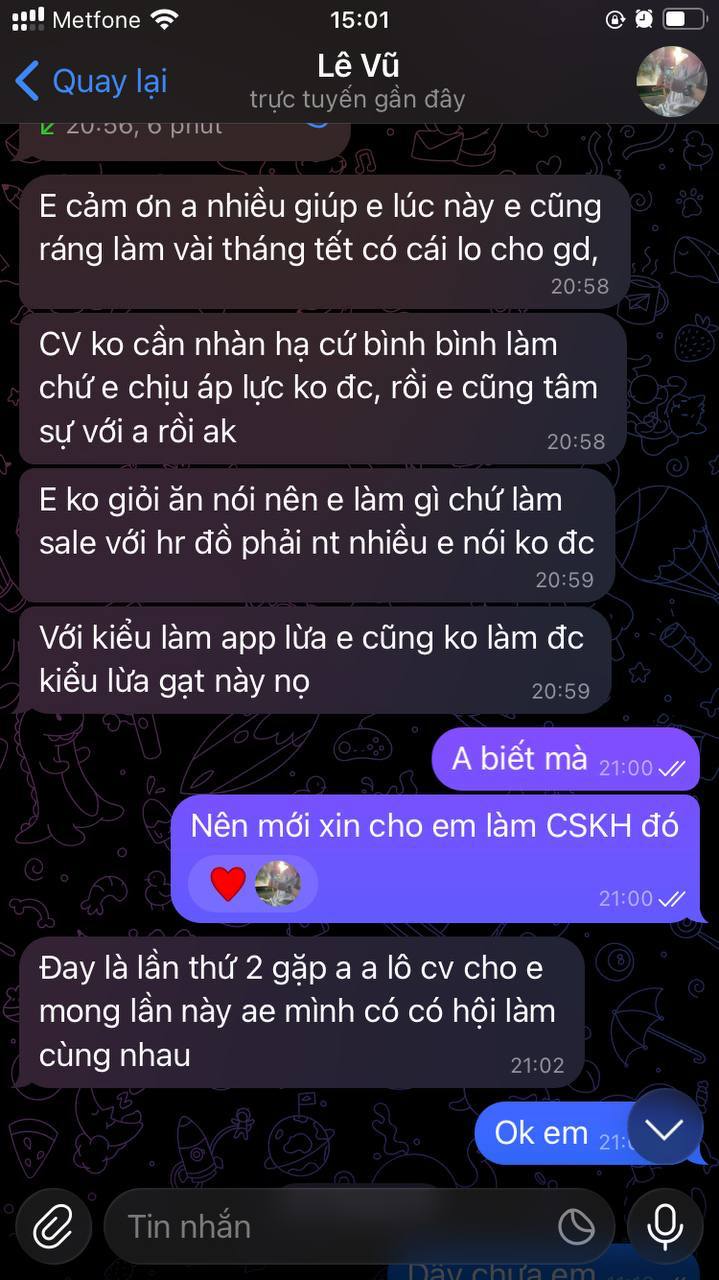Attach a file with the paperclip
This screenshot has width=719, height=1280.
click(52, 1226)
